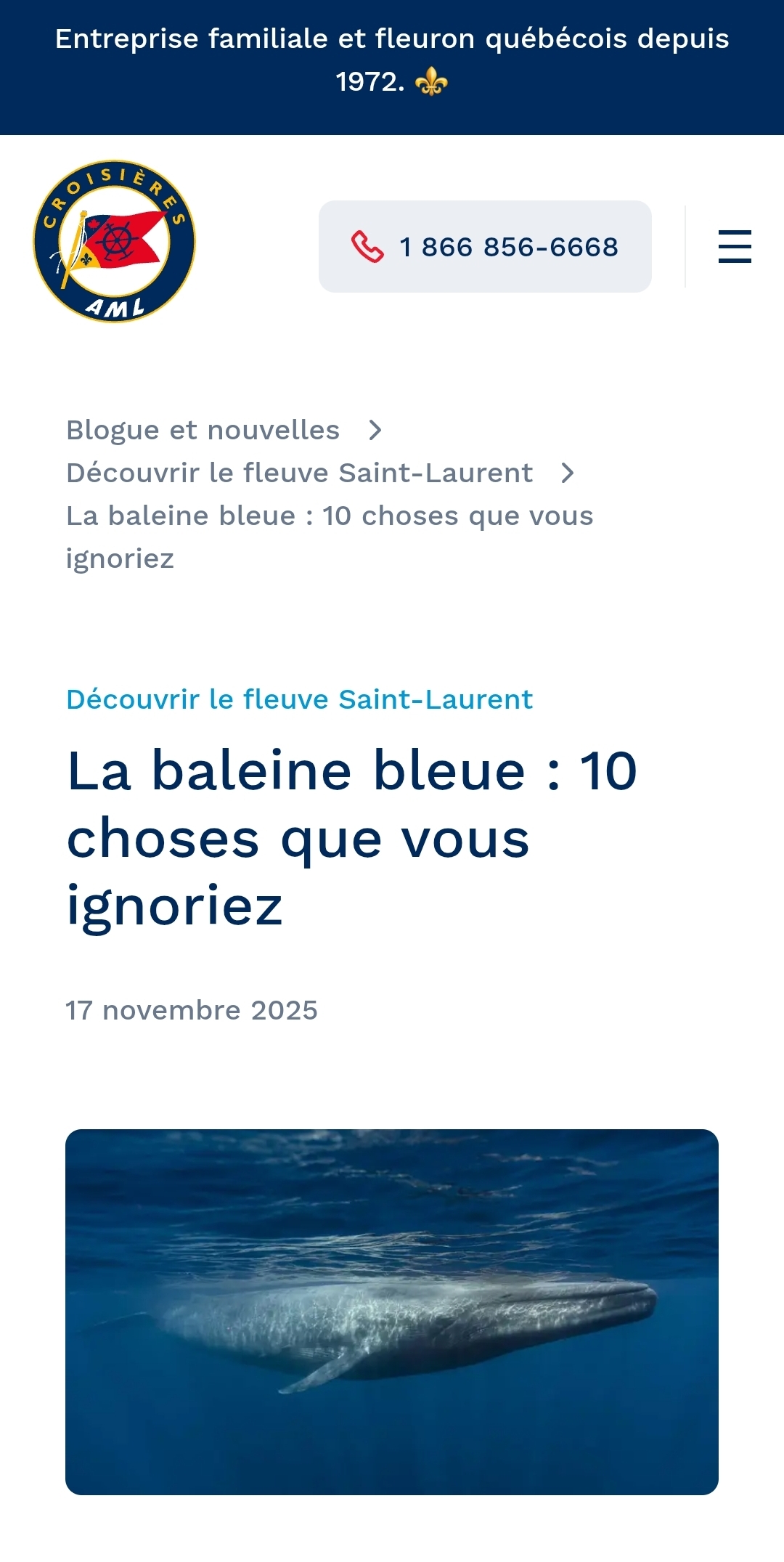784x1562 pixels.
Task: Open the hamburger navigation menu
Action: point(735,246)
